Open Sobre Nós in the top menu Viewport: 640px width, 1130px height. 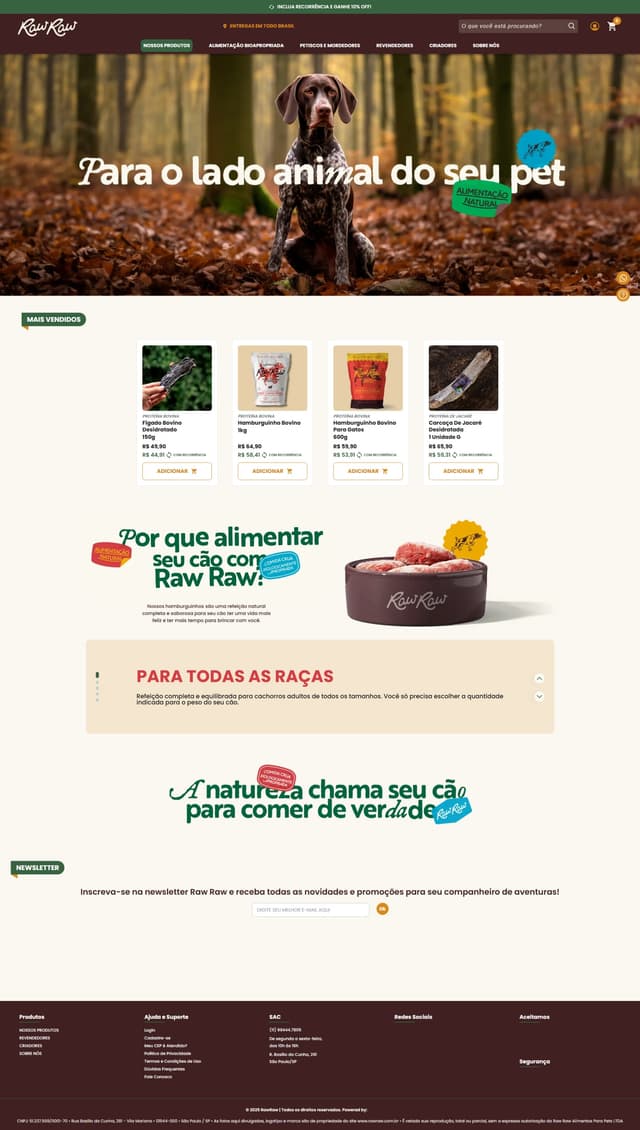click(486, 45)
